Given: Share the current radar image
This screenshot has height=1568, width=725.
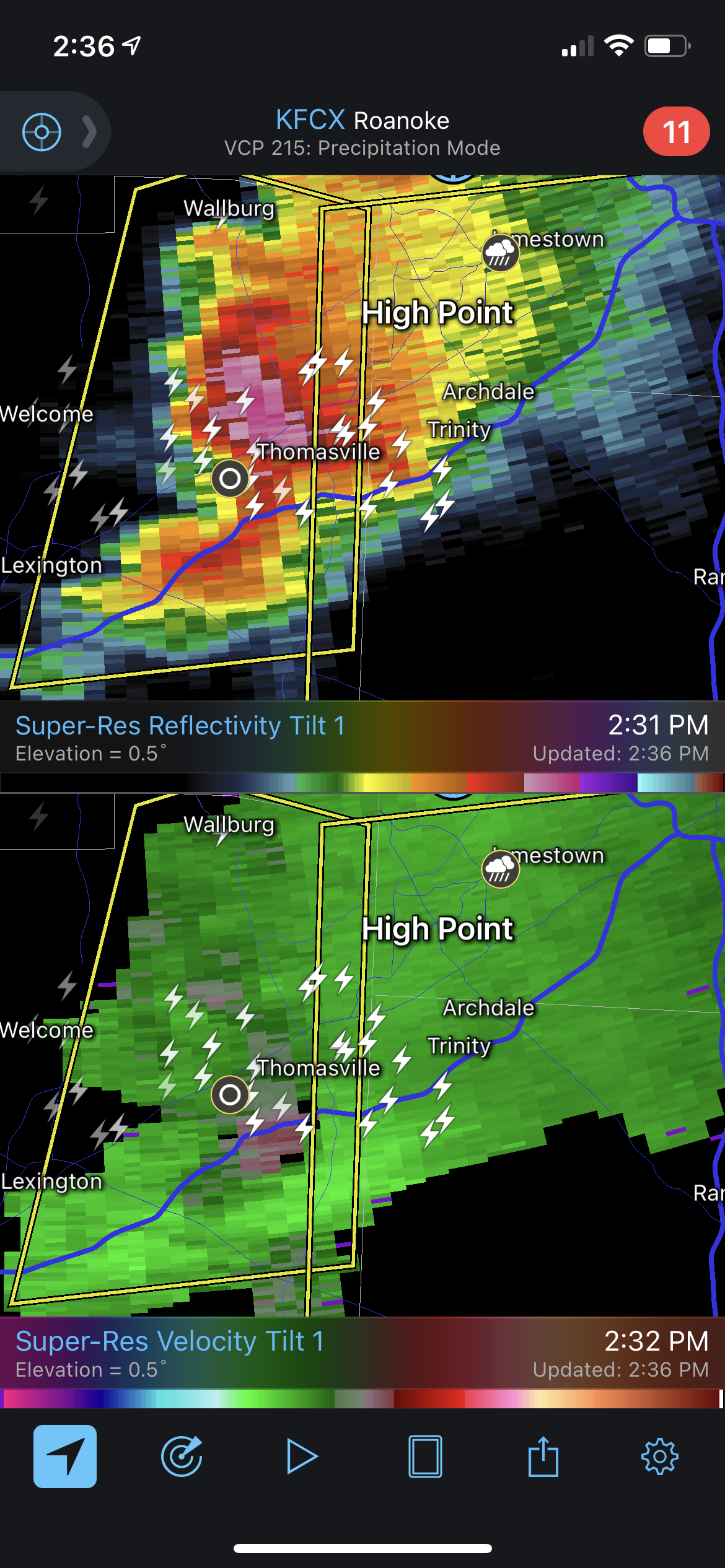Looking at the screenshot, I should pos(543,1456).
